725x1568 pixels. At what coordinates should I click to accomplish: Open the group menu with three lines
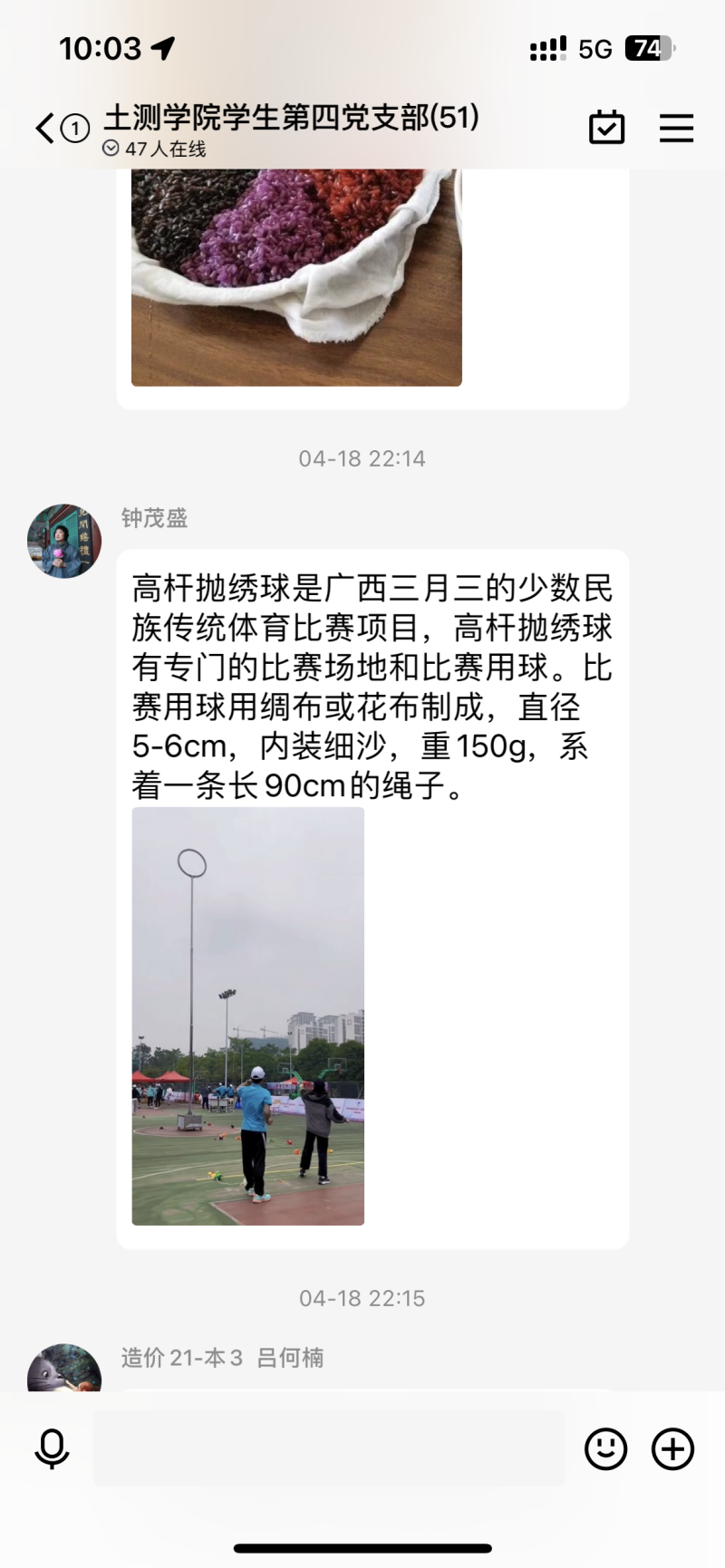(x=676, y=129)
